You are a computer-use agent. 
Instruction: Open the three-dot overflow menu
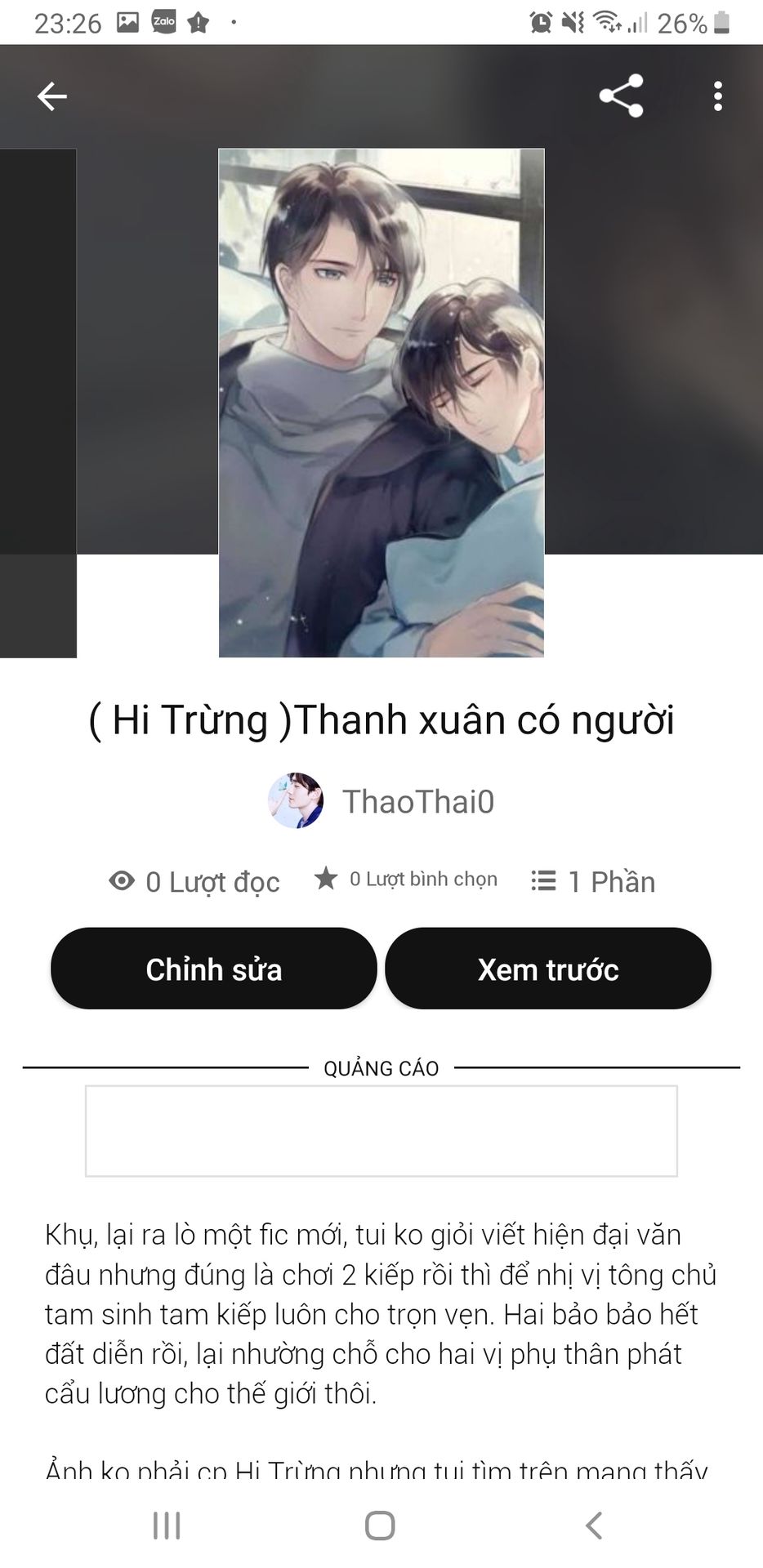point(717,96)
